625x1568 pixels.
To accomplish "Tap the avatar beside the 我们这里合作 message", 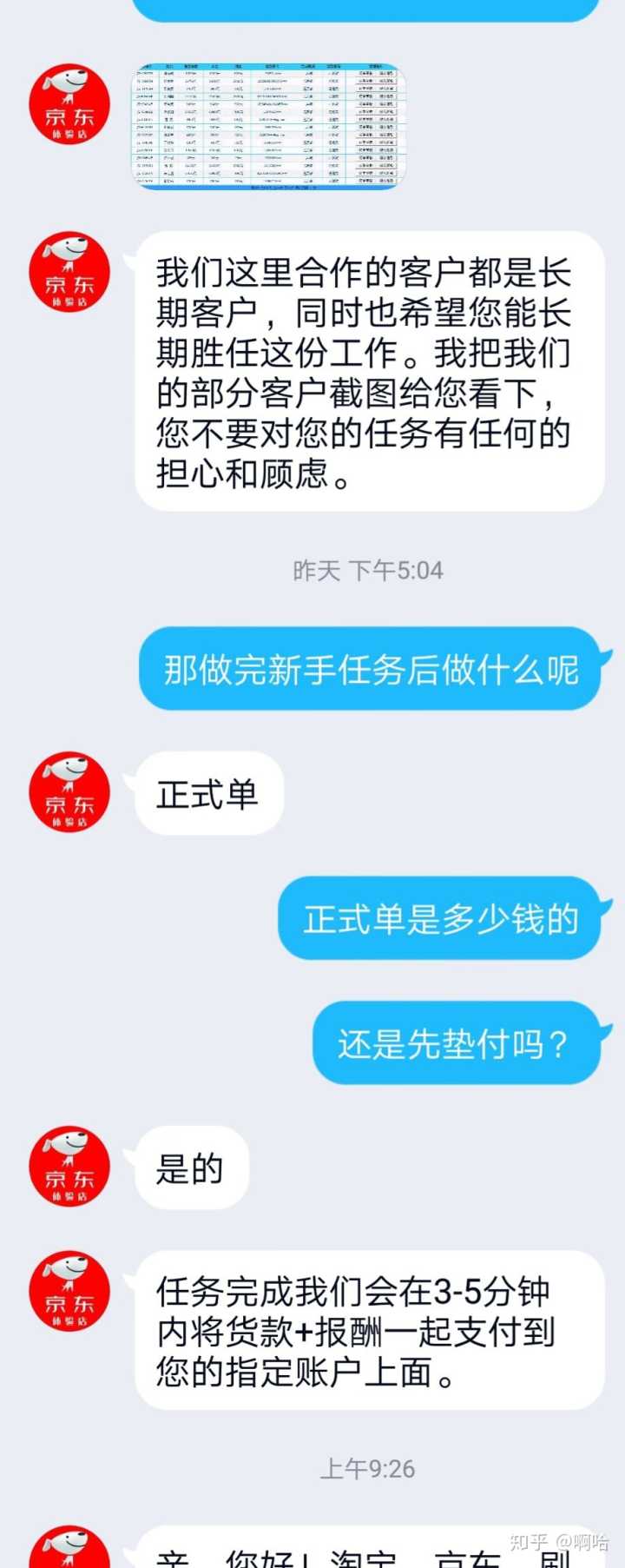I will pos(69,272).
